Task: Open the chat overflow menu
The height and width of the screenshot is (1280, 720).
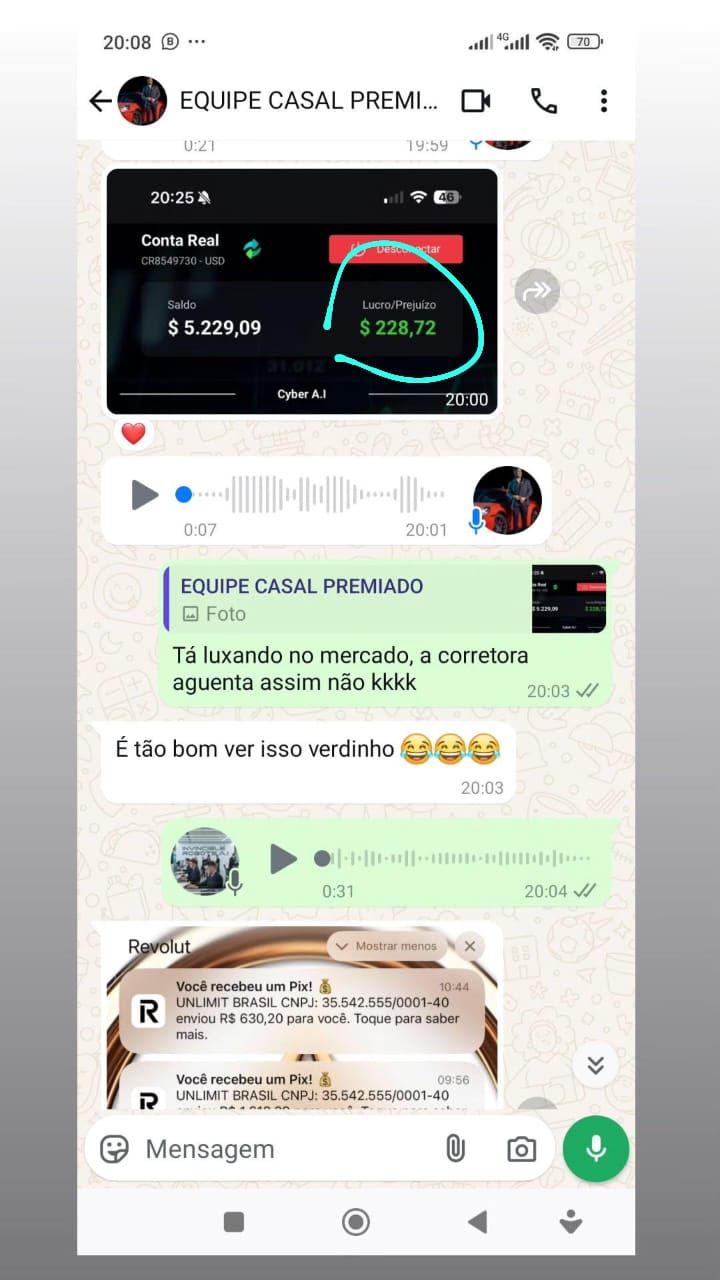Action: click(603, 101)
